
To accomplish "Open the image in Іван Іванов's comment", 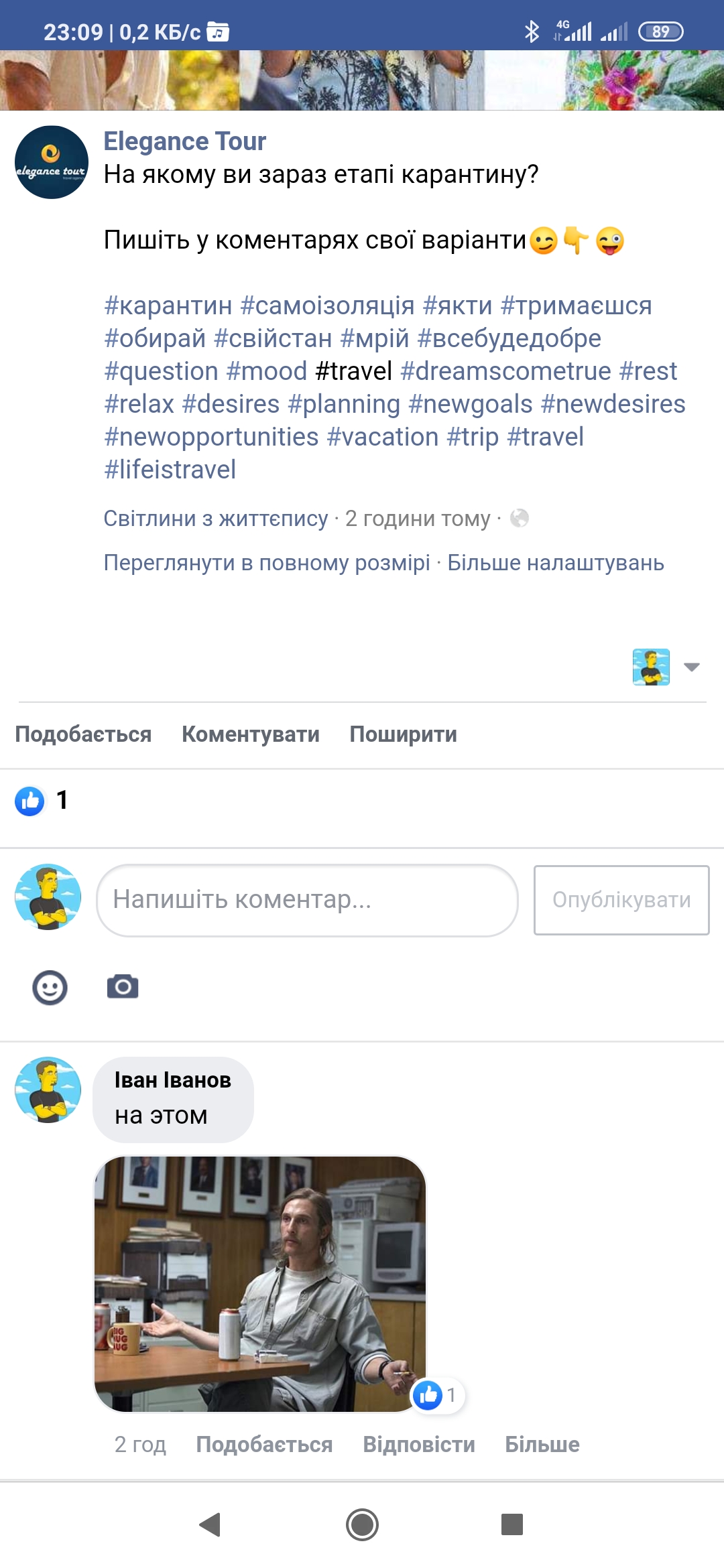I will pos(260,1283).
